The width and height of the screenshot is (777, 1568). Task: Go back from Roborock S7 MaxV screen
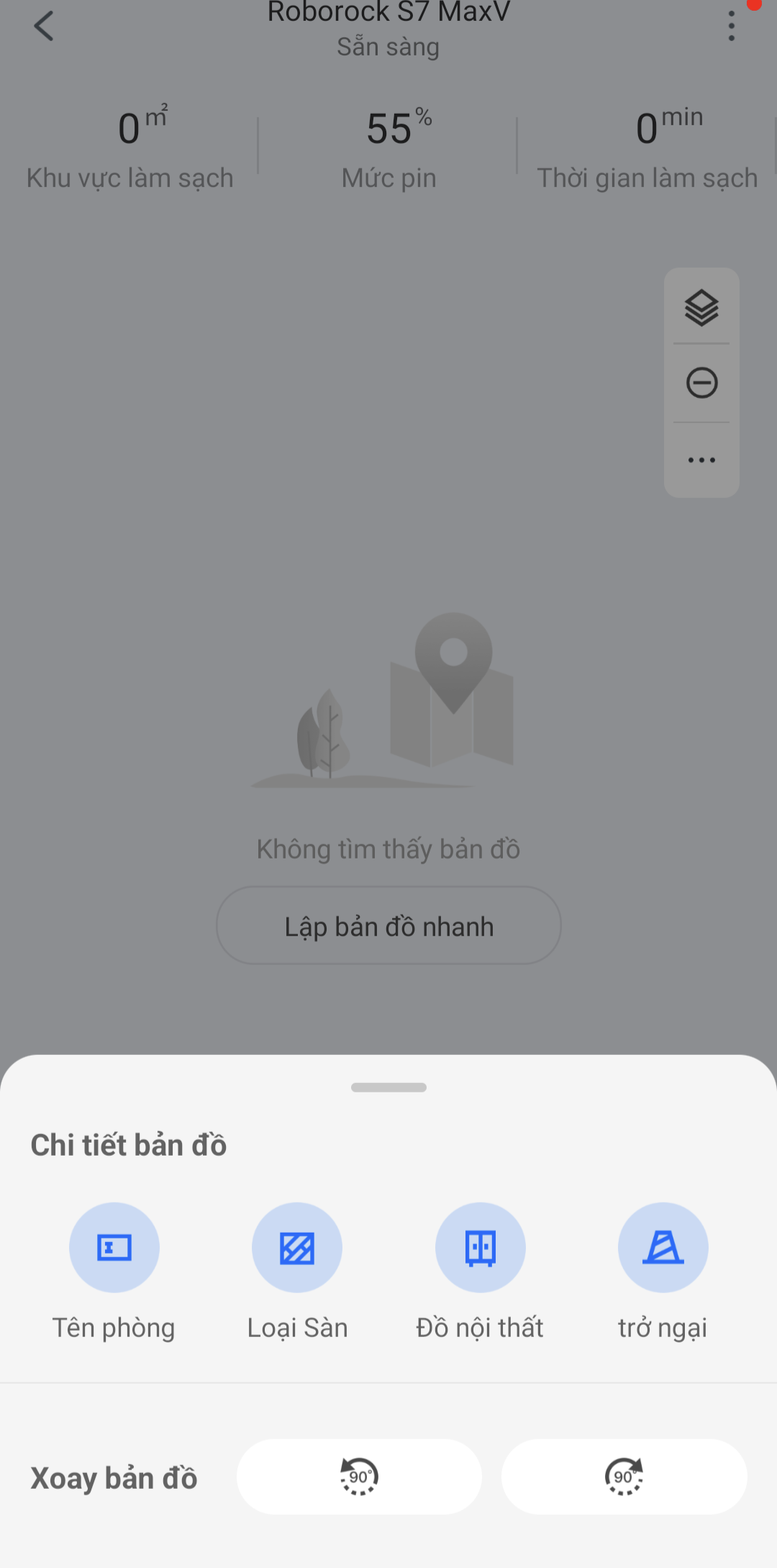(44, 27)
